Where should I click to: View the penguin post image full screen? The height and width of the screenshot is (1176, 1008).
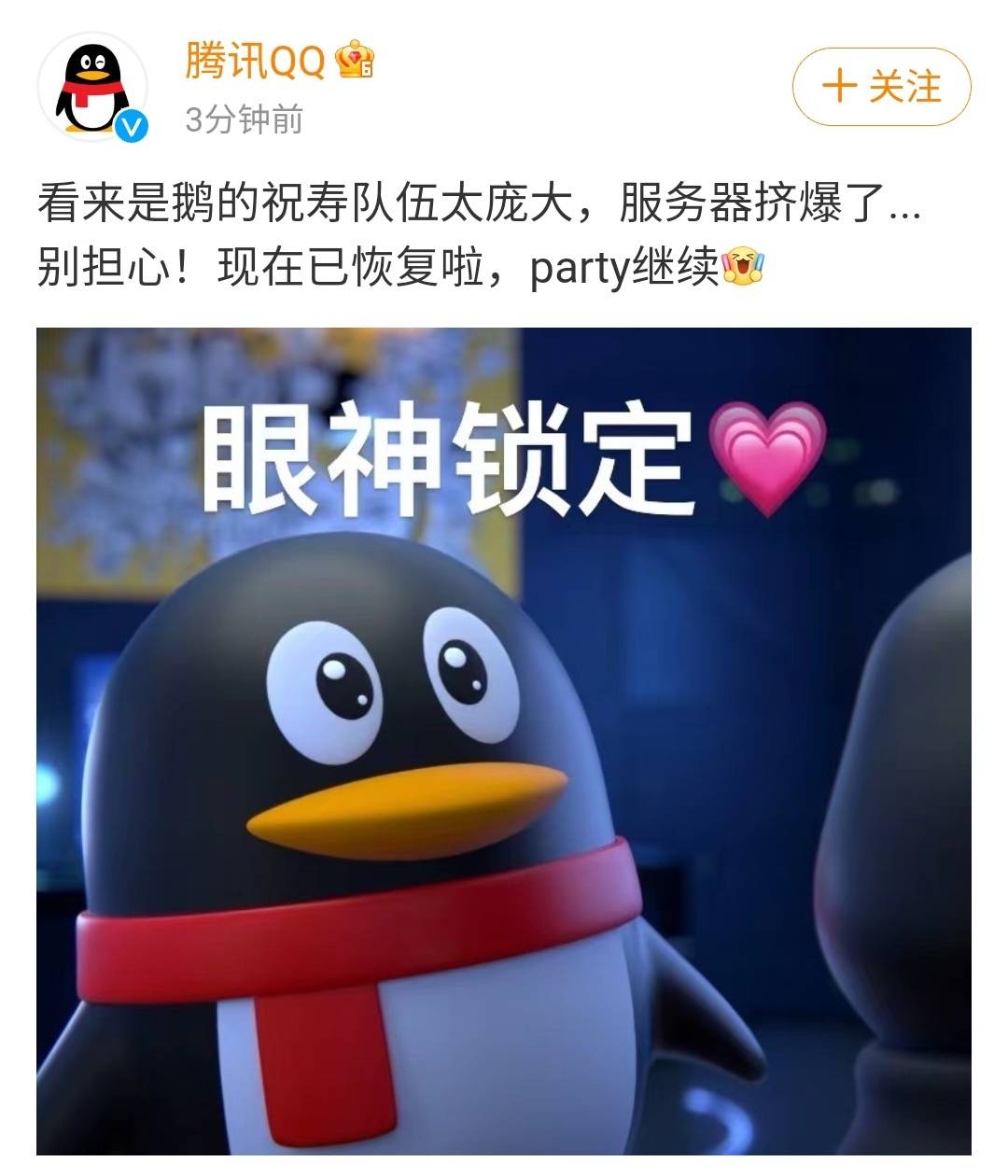504,742
